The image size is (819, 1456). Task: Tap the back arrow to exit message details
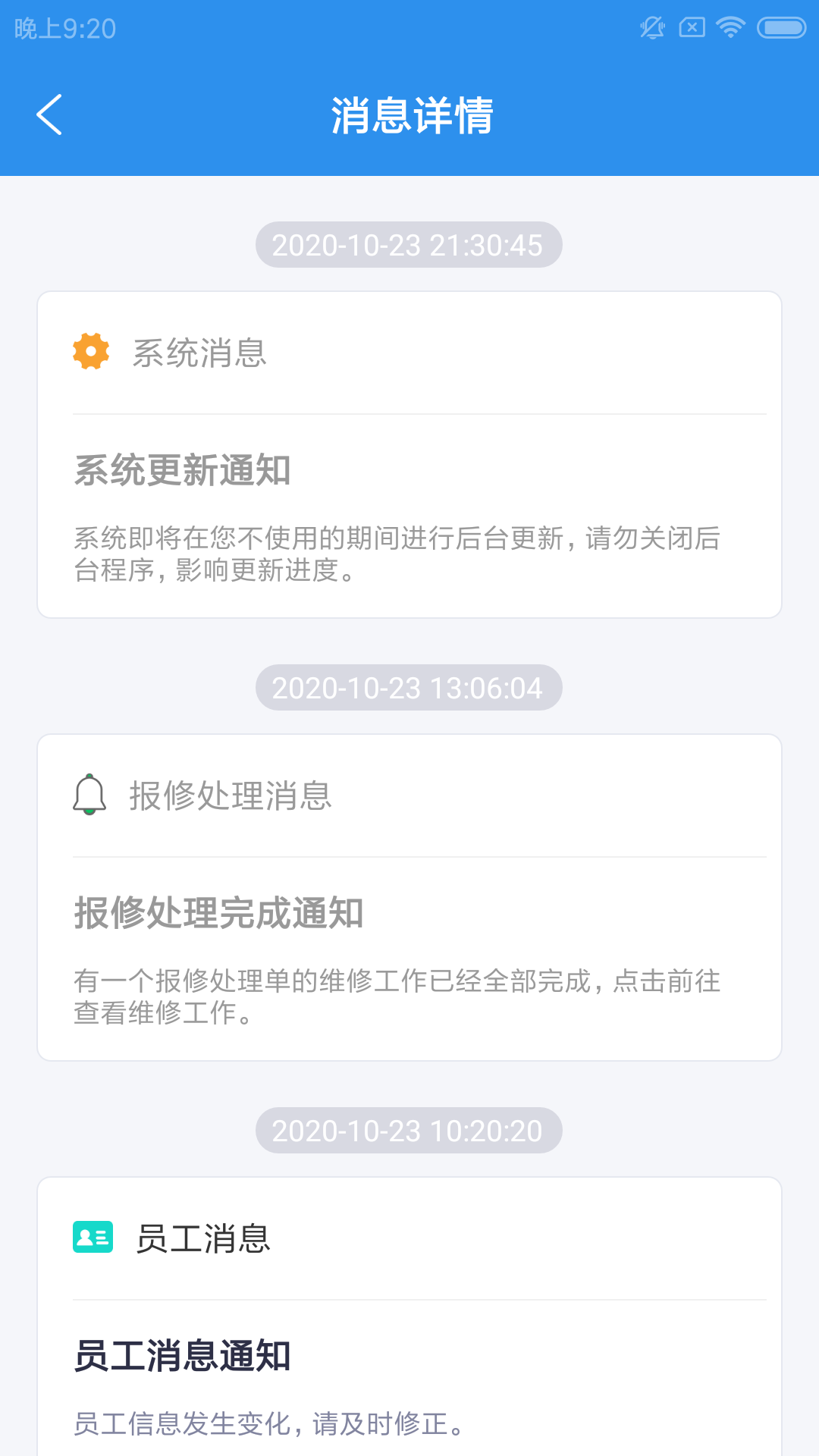click(49, 115)
